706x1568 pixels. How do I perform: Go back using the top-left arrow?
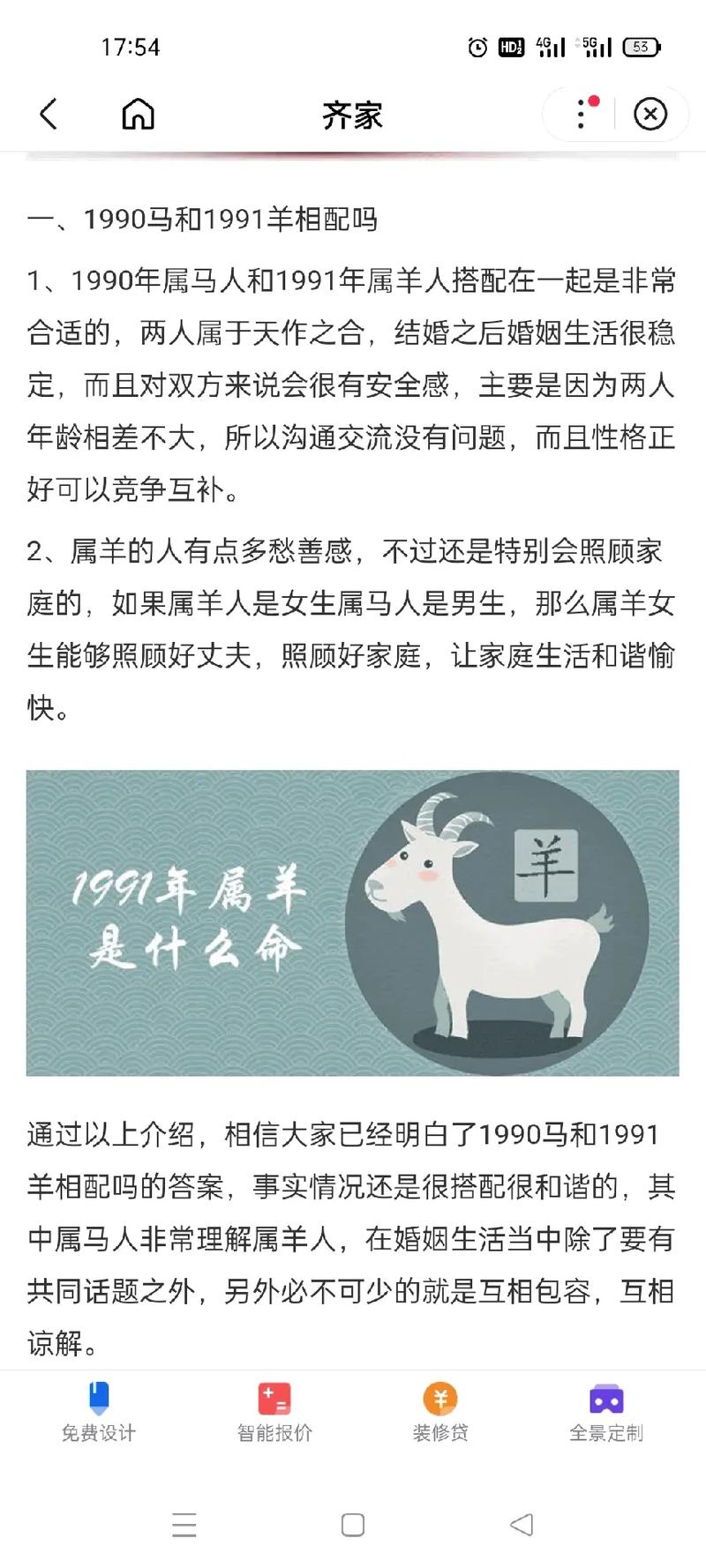(49, 115)
